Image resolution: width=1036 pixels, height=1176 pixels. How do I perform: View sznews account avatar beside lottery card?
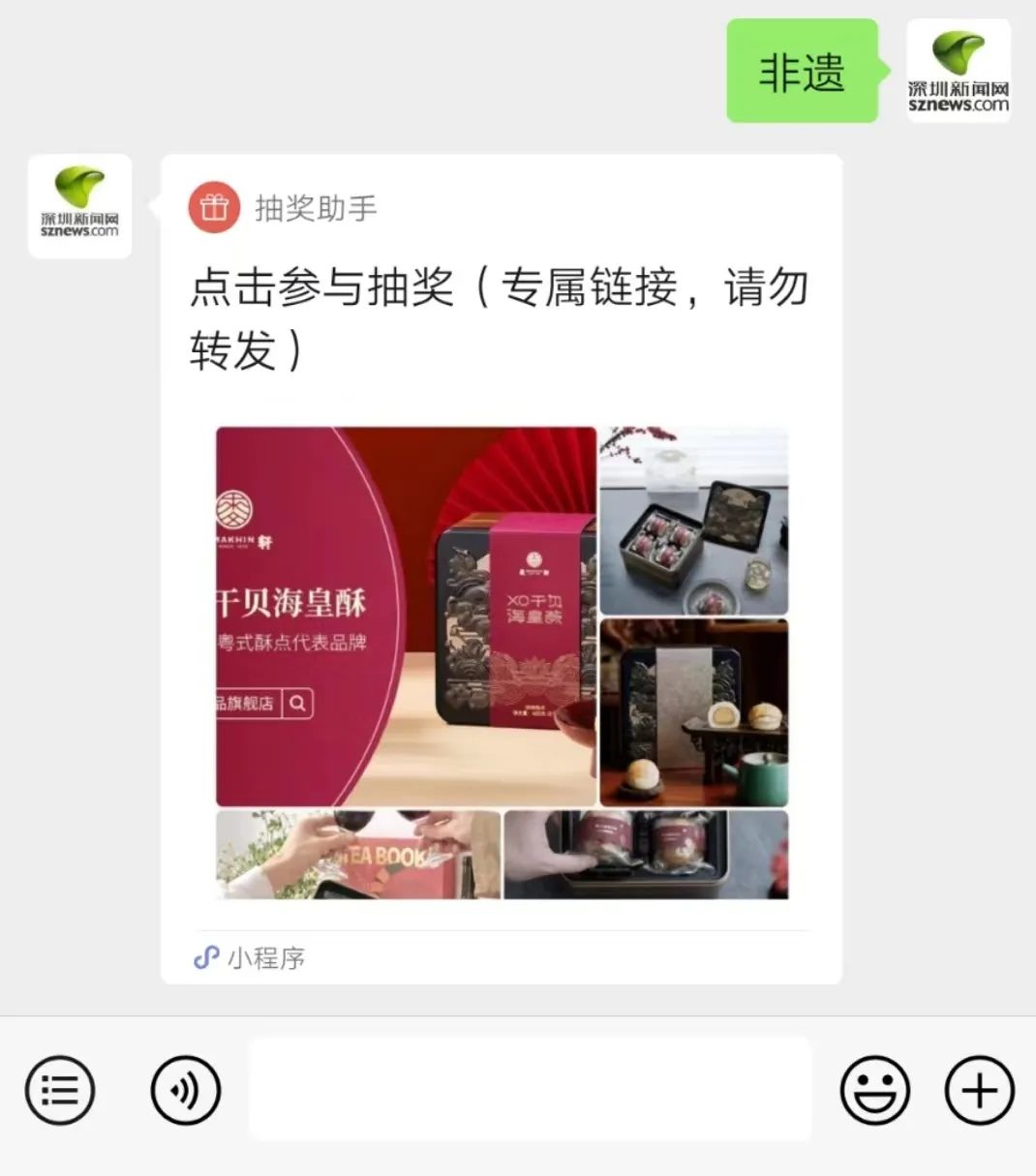79,206
